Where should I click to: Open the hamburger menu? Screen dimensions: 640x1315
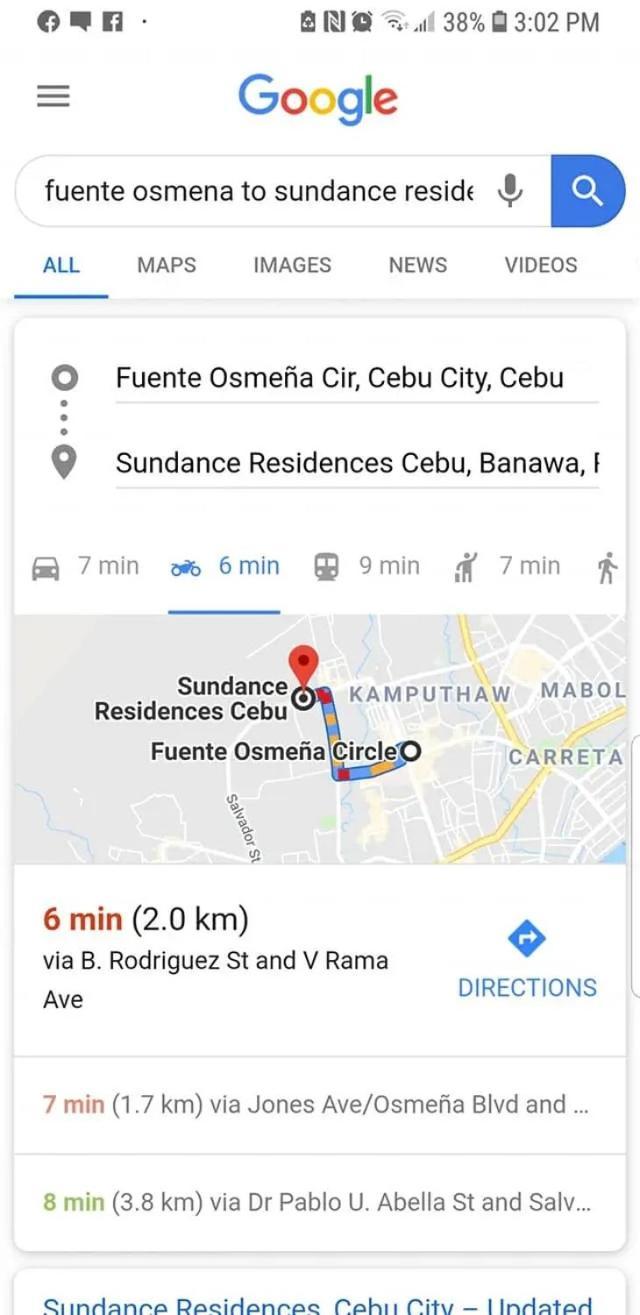(53, 97)
